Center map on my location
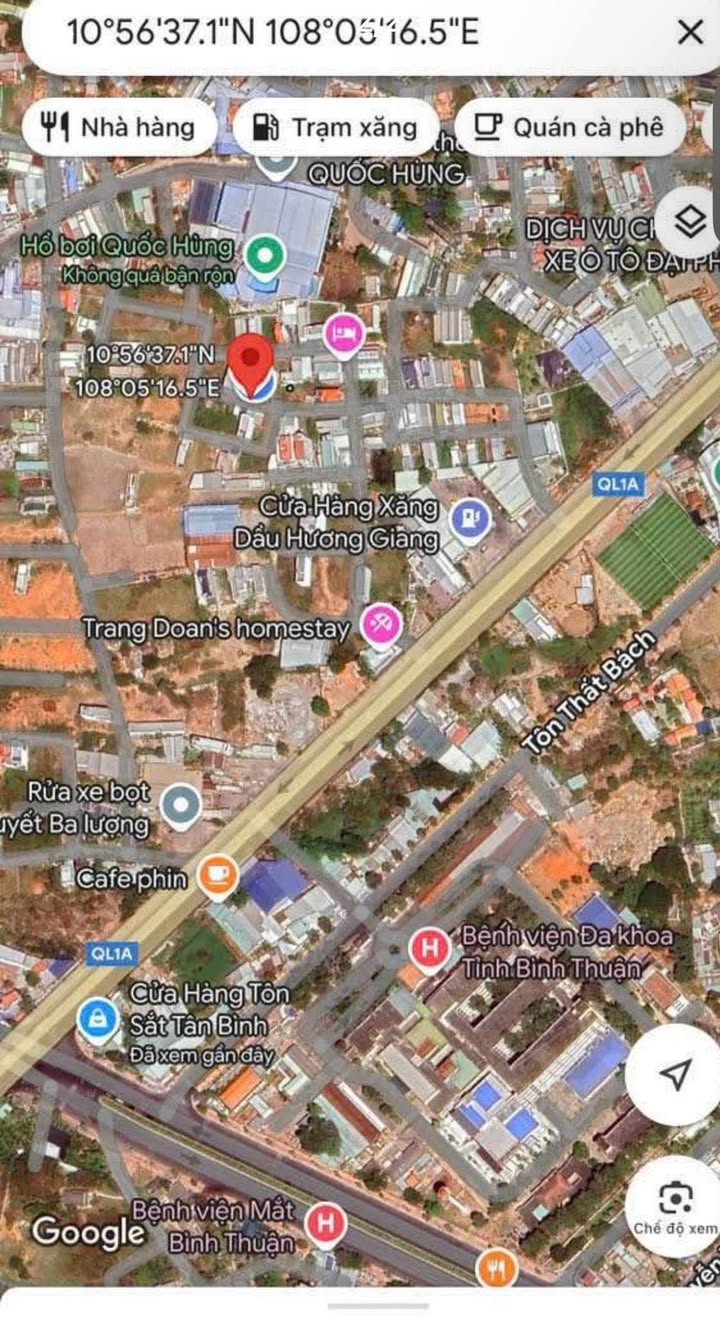The image size is (720, 1317). 676,1075
